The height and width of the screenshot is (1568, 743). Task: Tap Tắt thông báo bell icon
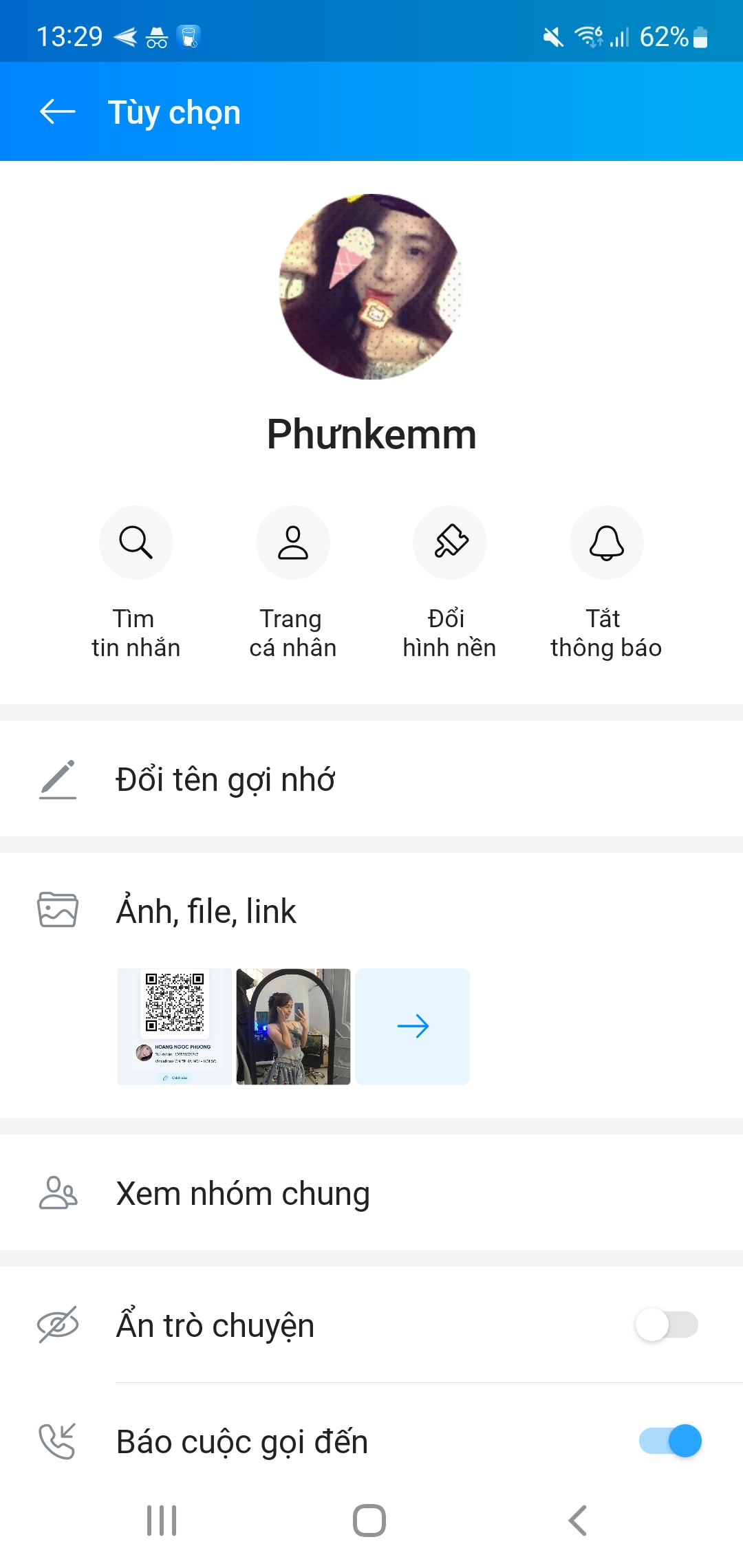[606, 542]
